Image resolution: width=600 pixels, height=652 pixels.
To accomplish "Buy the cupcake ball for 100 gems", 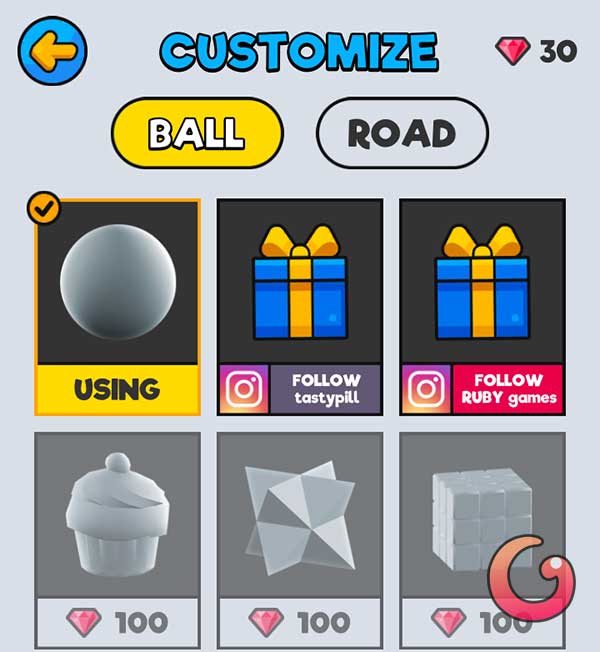I will tap(118, 538).
